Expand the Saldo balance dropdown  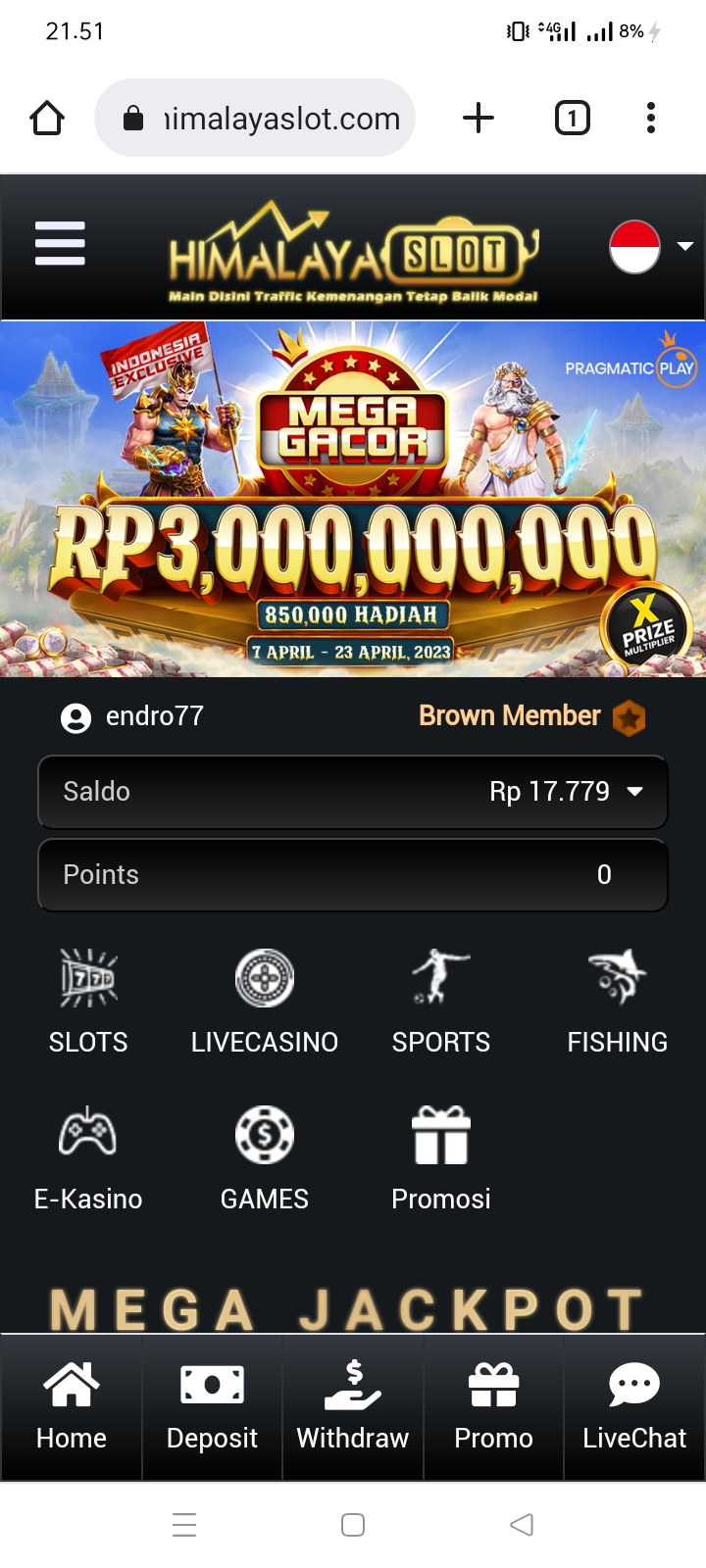[633, 791]
